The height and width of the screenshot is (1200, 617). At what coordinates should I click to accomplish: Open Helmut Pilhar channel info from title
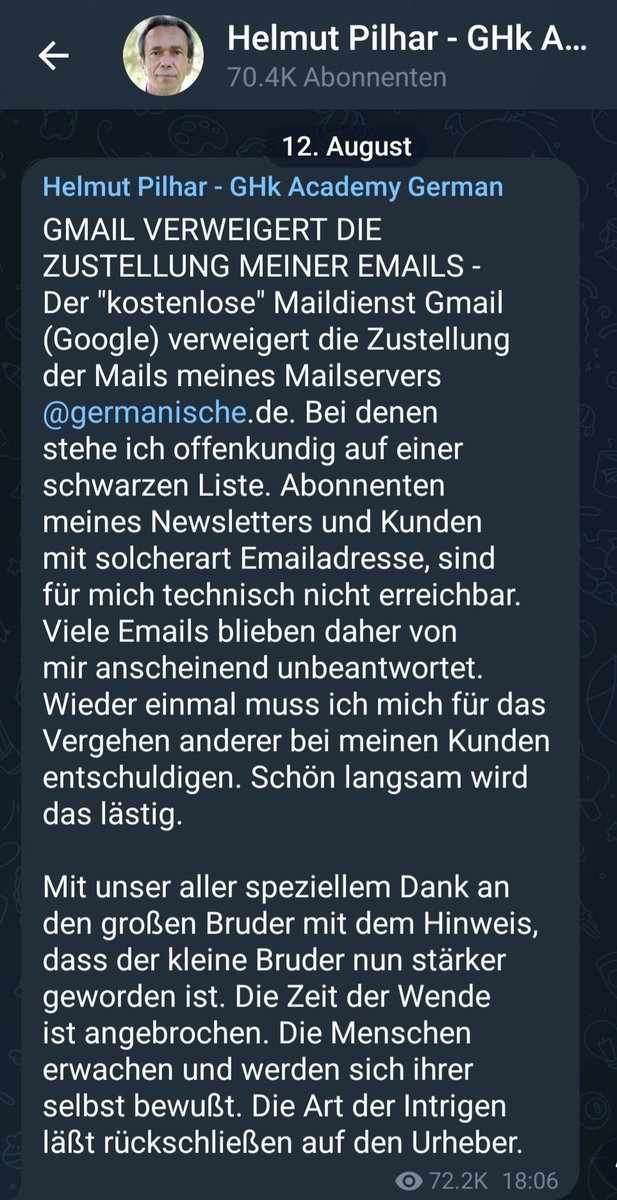coord(405,42)
